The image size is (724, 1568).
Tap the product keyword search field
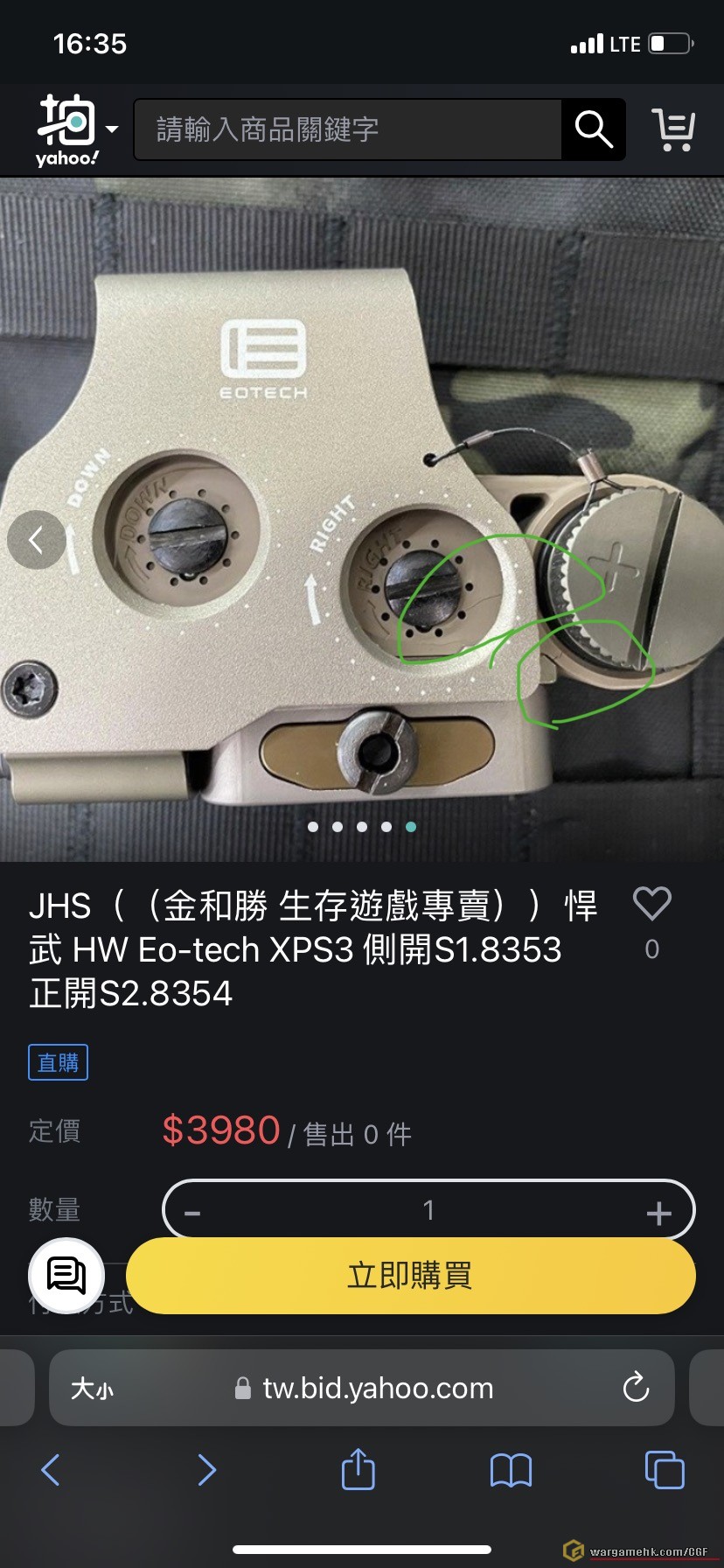348,129
